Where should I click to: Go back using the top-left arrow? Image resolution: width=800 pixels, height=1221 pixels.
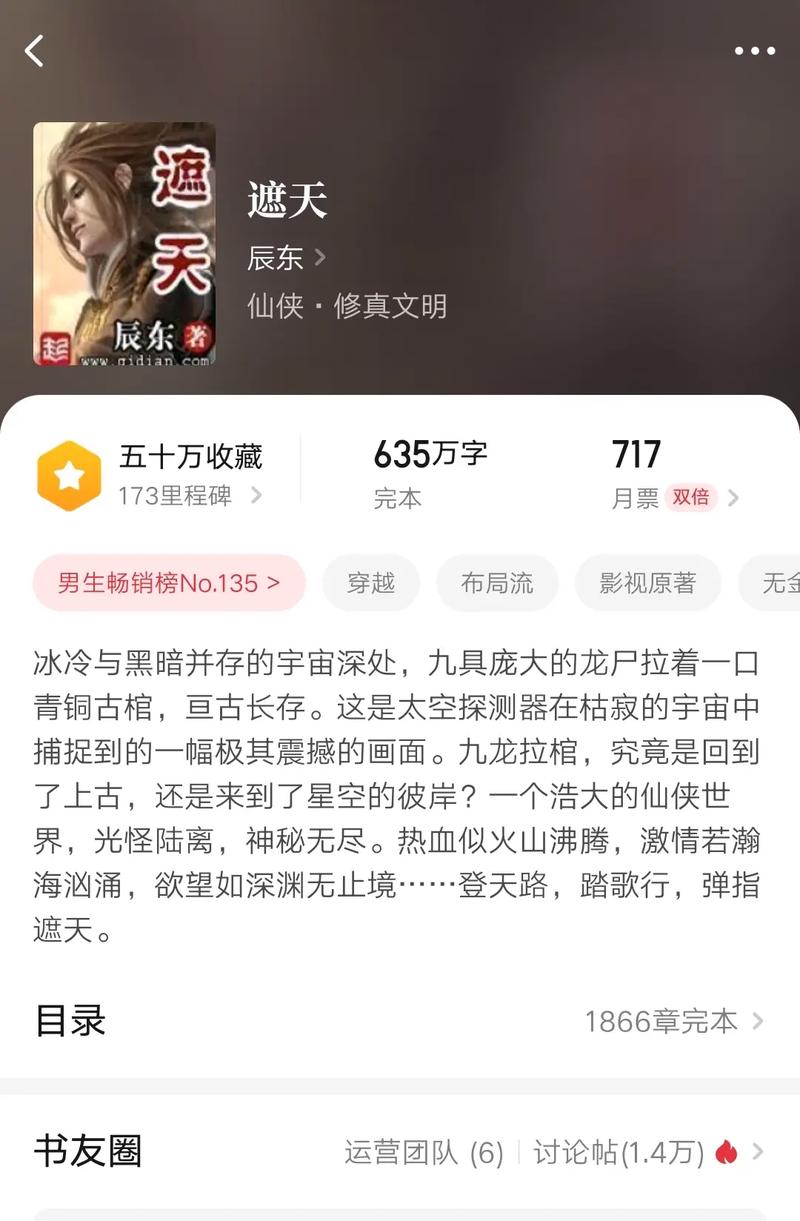35,50
